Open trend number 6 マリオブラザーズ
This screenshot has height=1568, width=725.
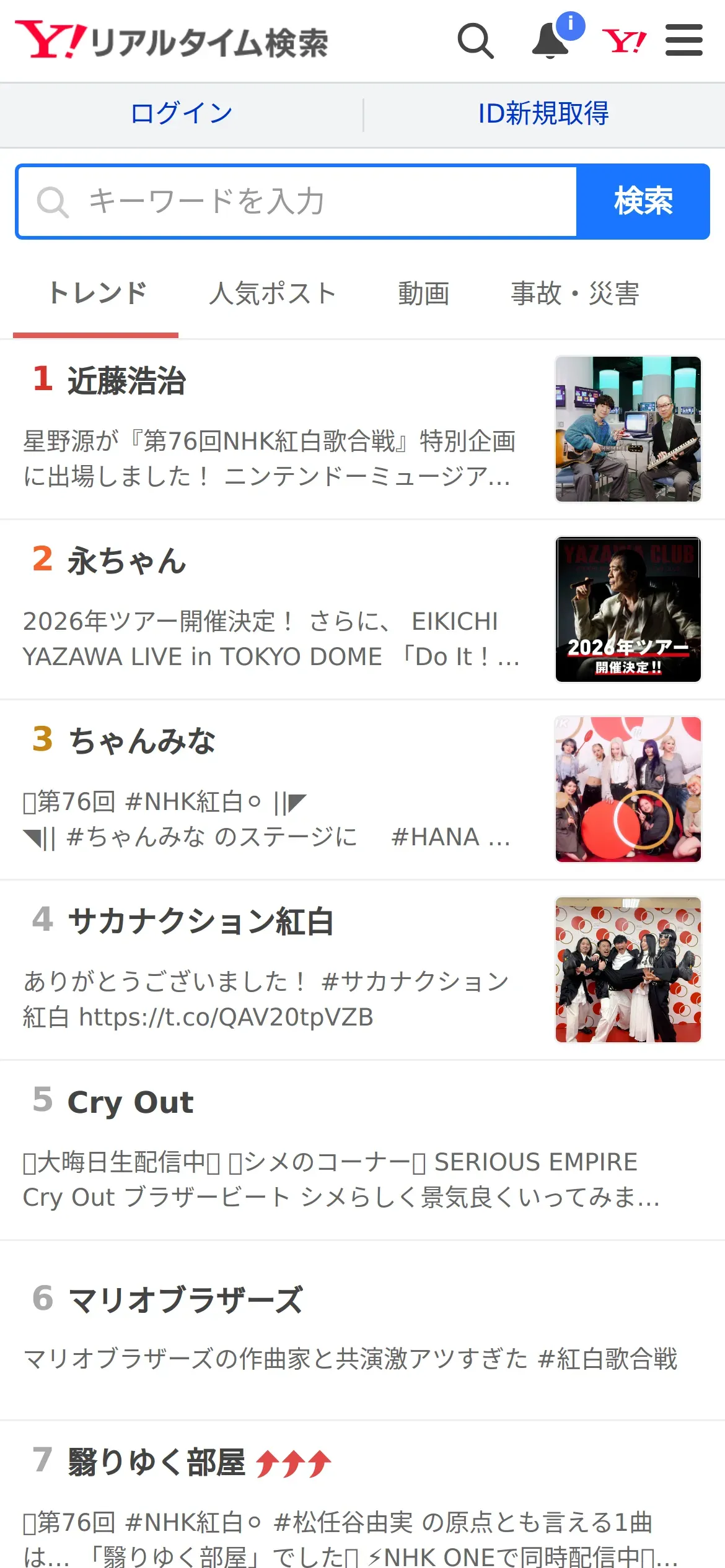(x=185, y=1299)
